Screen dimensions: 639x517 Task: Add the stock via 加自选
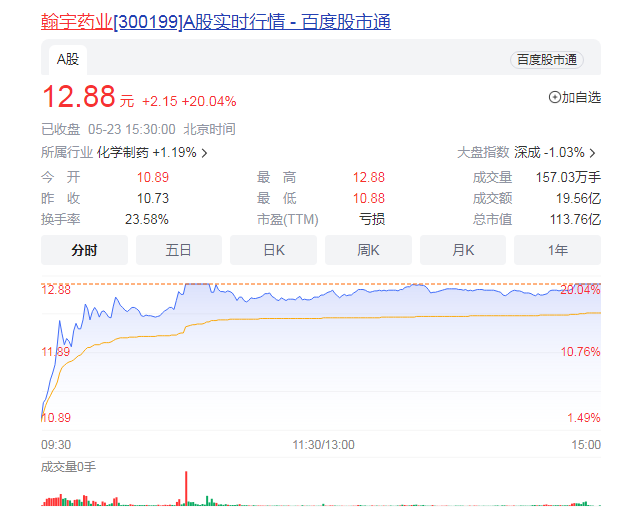(x=575, y=97)
